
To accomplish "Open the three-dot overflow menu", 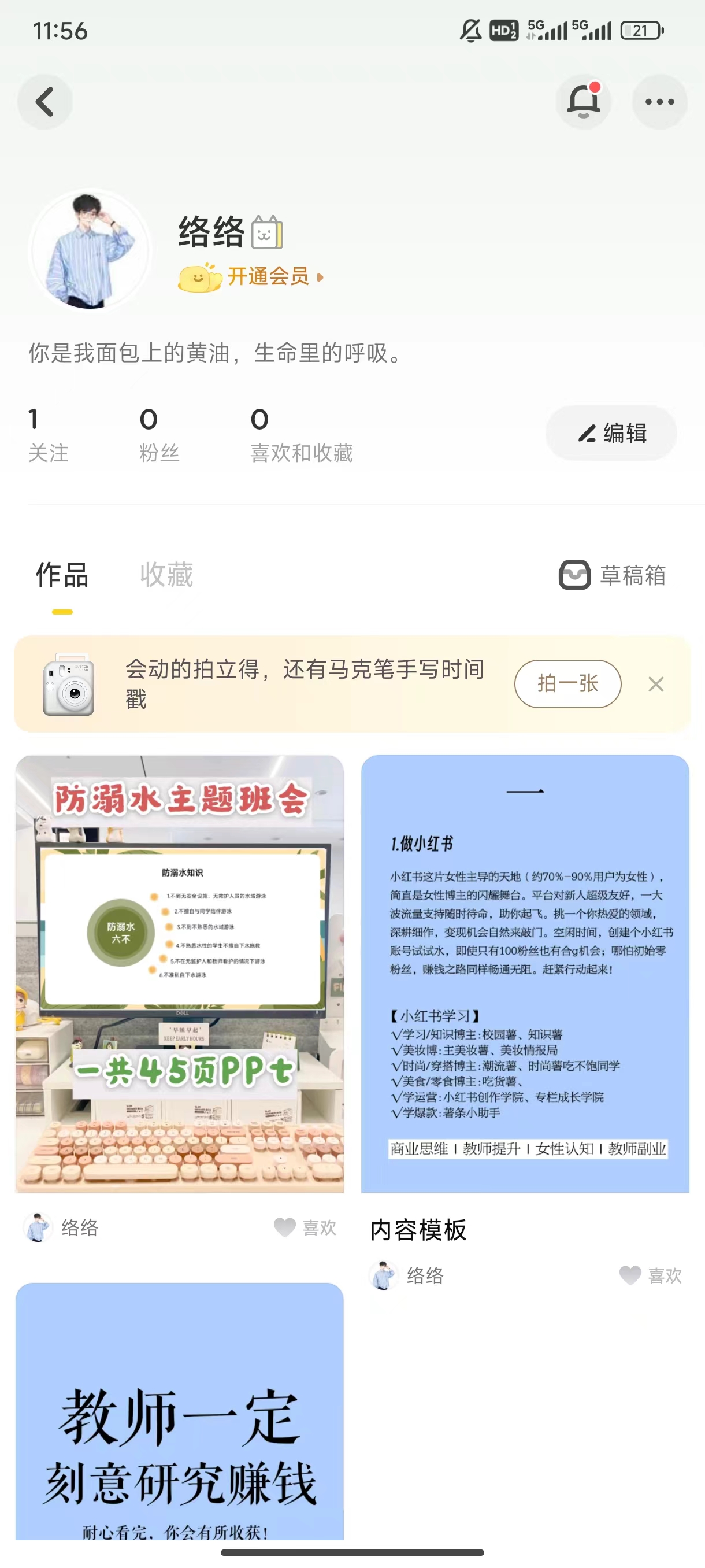I will pyautogui.click(x=659, y=102).
